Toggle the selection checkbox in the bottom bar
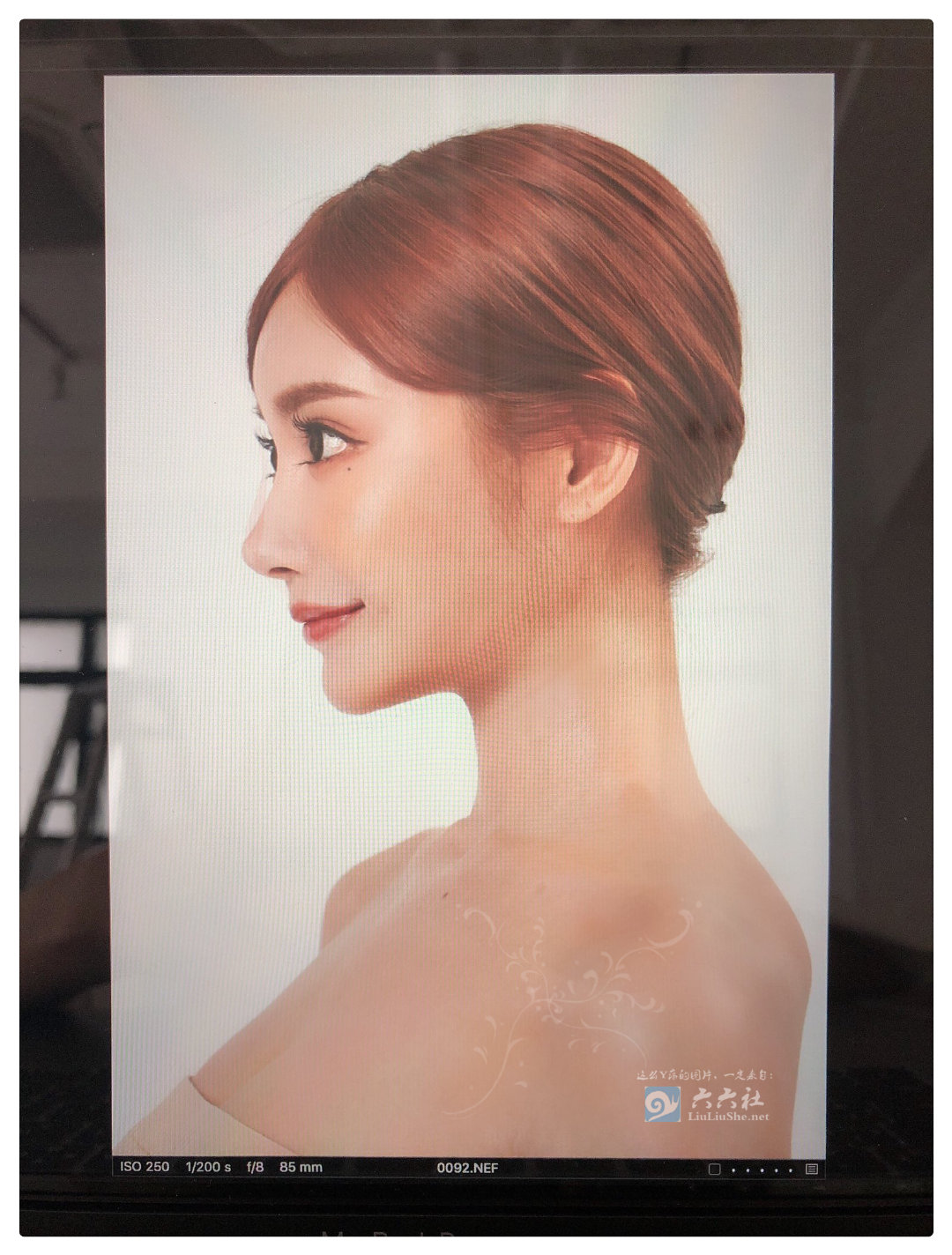 tap(715, 1167)
